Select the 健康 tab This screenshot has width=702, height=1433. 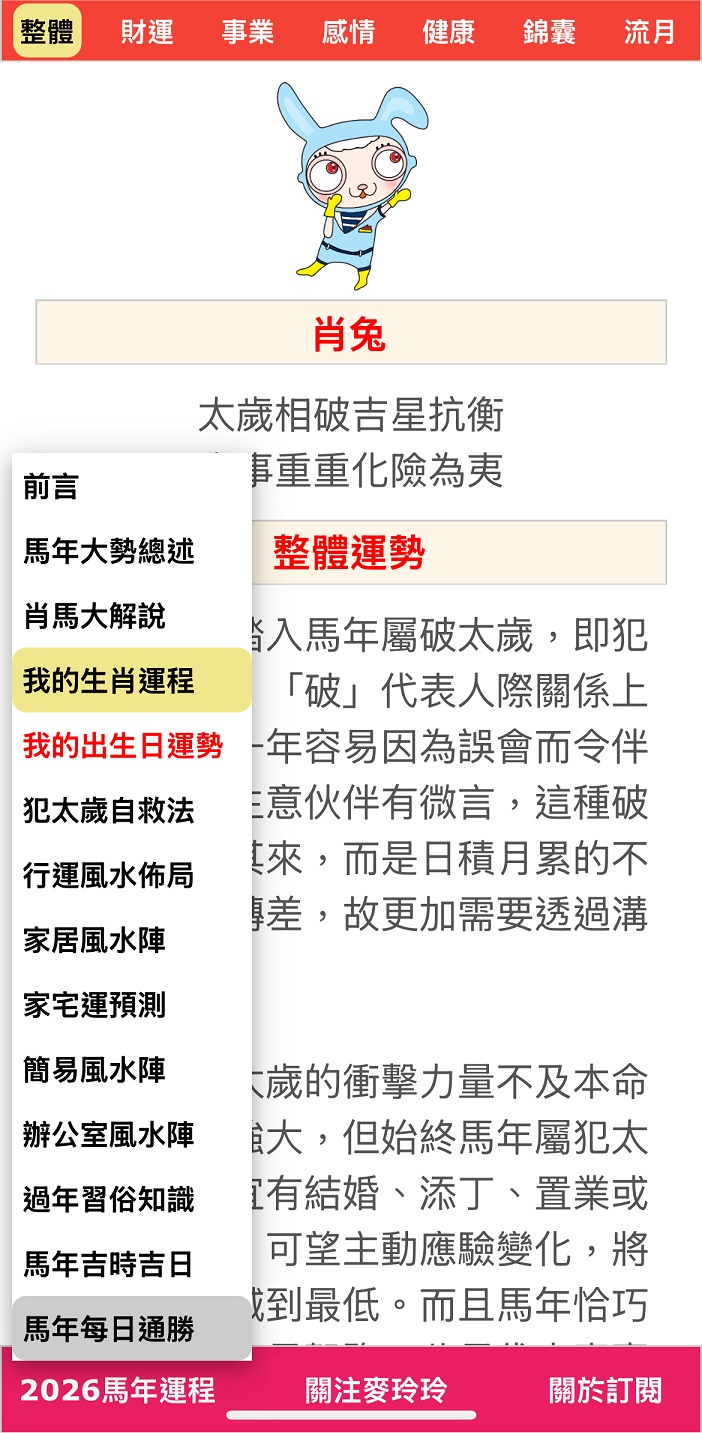[x=449, y=32]
